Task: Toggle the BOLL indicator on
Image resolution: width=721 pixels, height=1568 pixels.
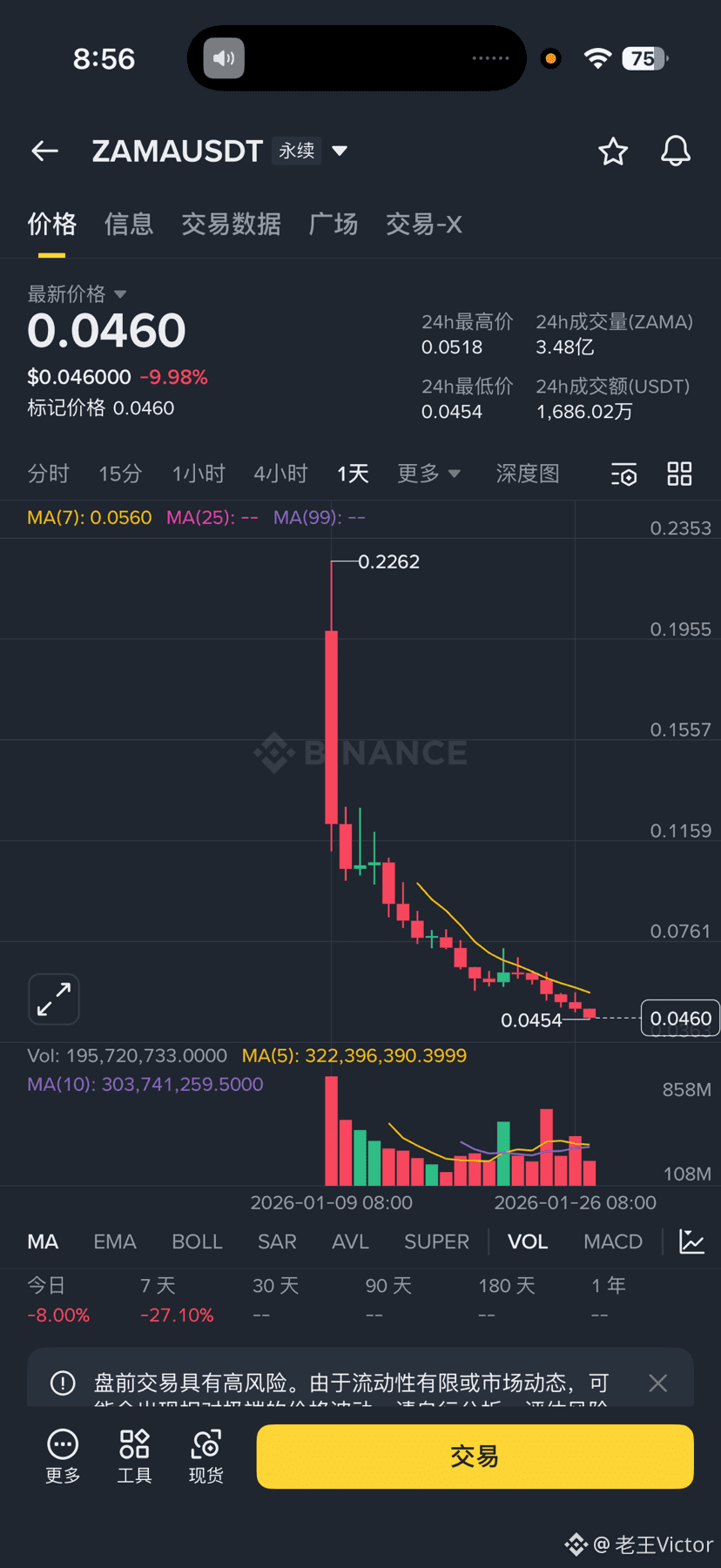Action: click(x=197, y=1241)
